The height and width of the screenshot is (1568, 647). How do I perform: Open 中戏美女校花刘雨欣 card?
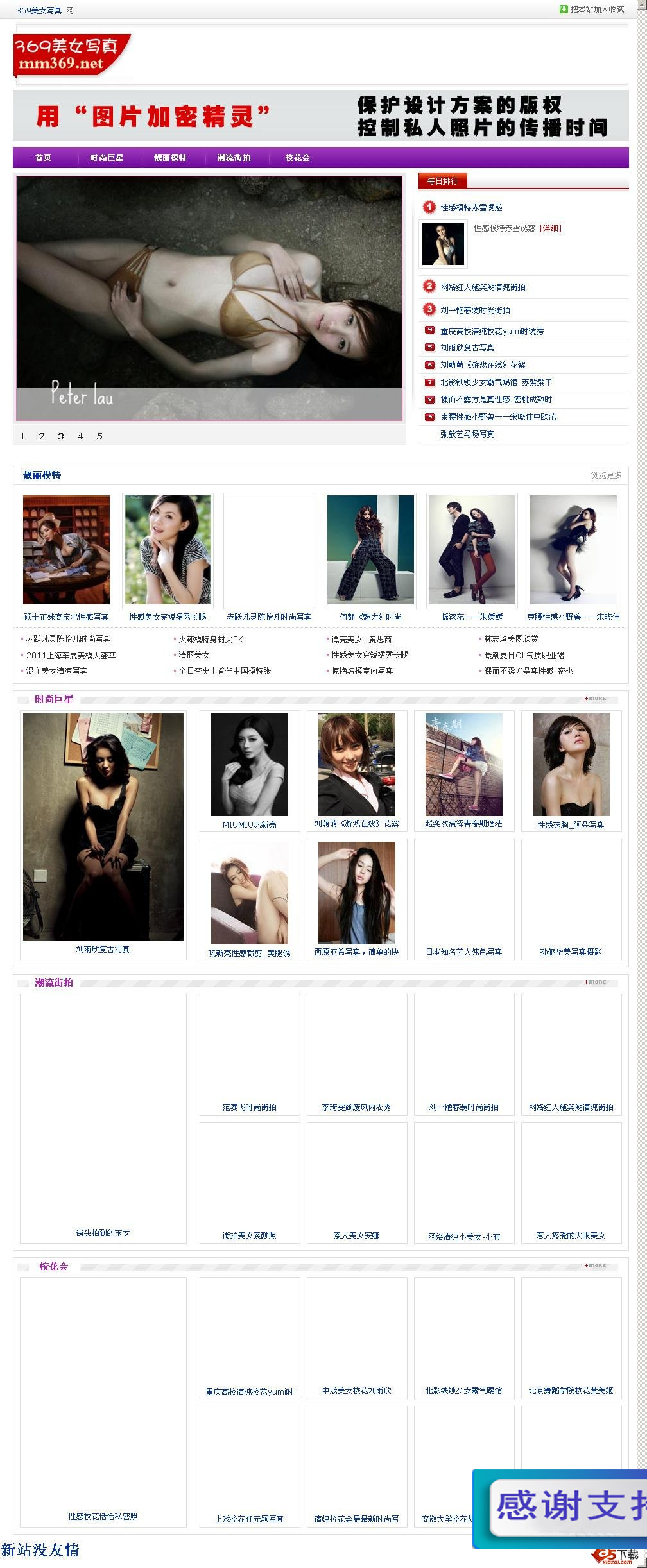coord(356,1391)
